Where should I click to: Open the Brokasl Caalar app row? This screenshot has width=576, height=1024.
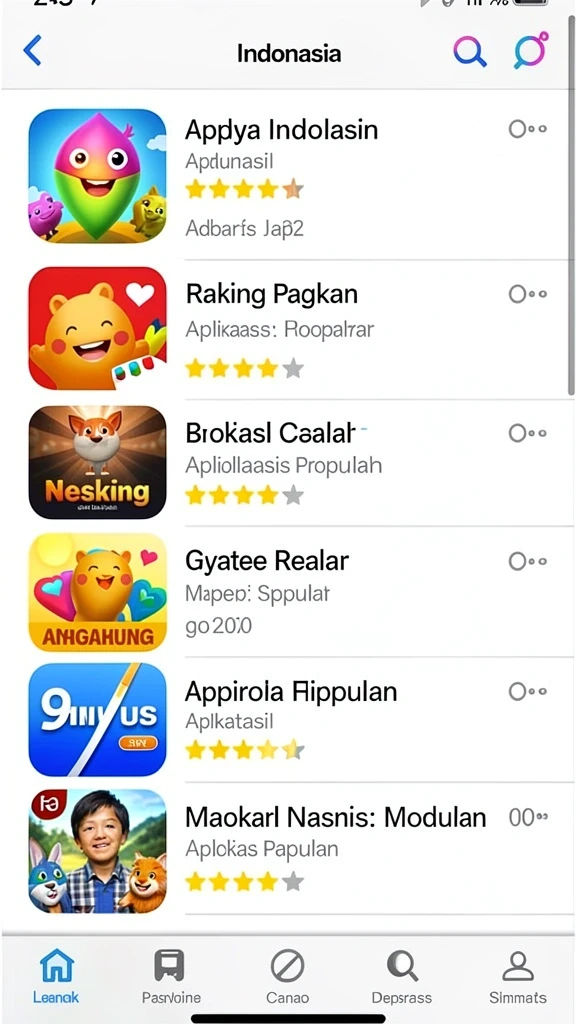(288, 462)
